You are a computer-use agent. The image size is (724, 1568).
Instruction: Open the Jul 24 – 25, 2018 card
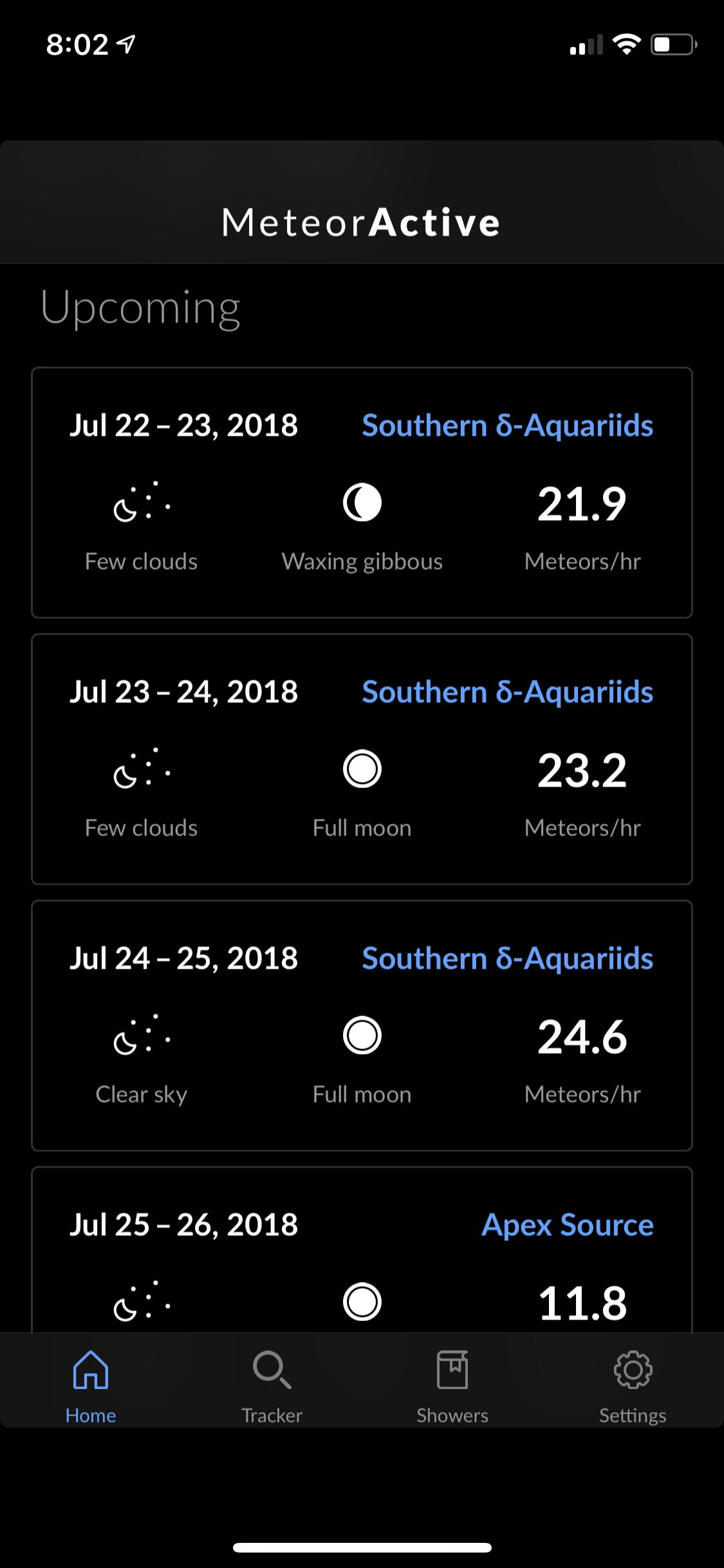coord(362,1025)
